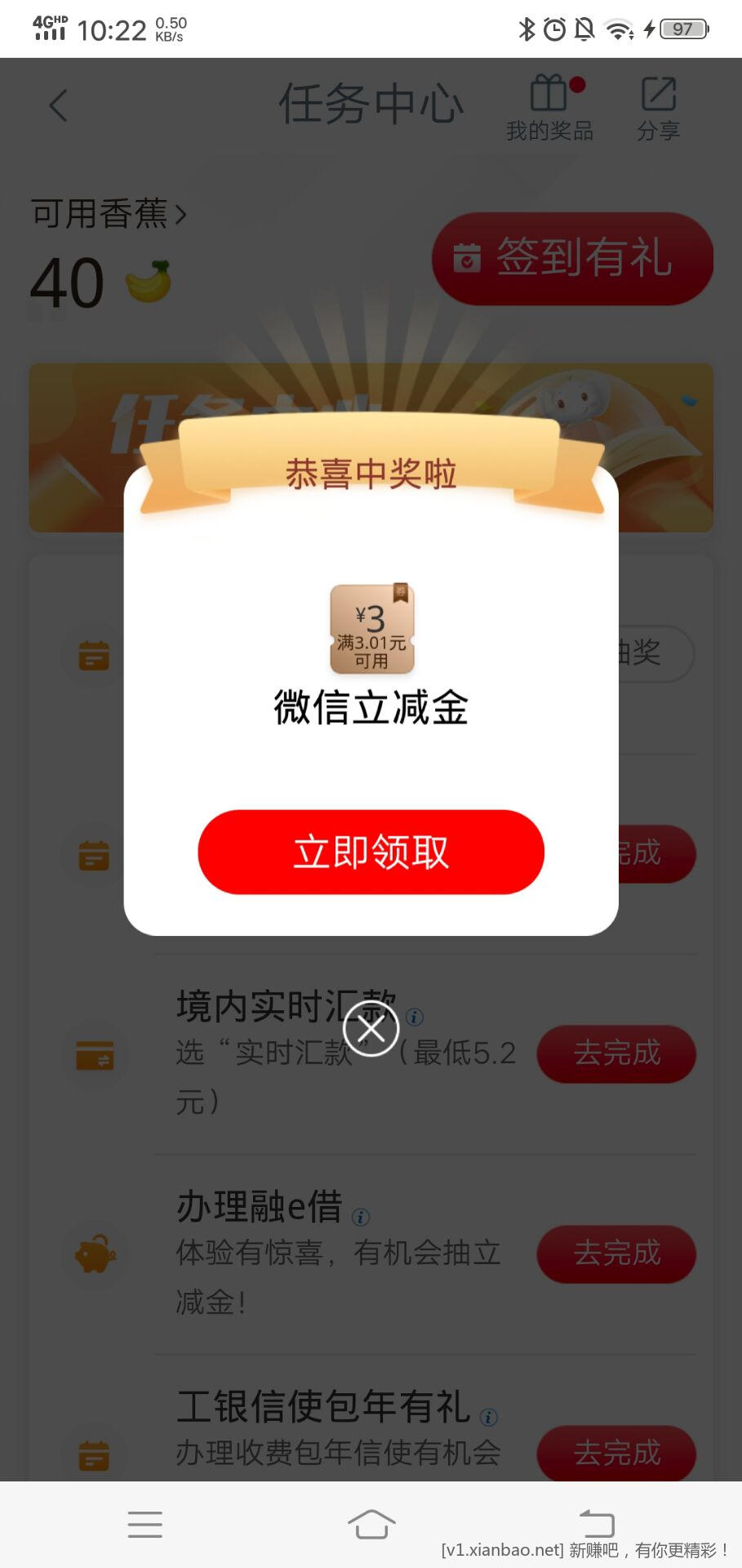742x1568 pixels.
Task: Dismiss the prize dialog with the X
Action: [x=371, y=1028]
